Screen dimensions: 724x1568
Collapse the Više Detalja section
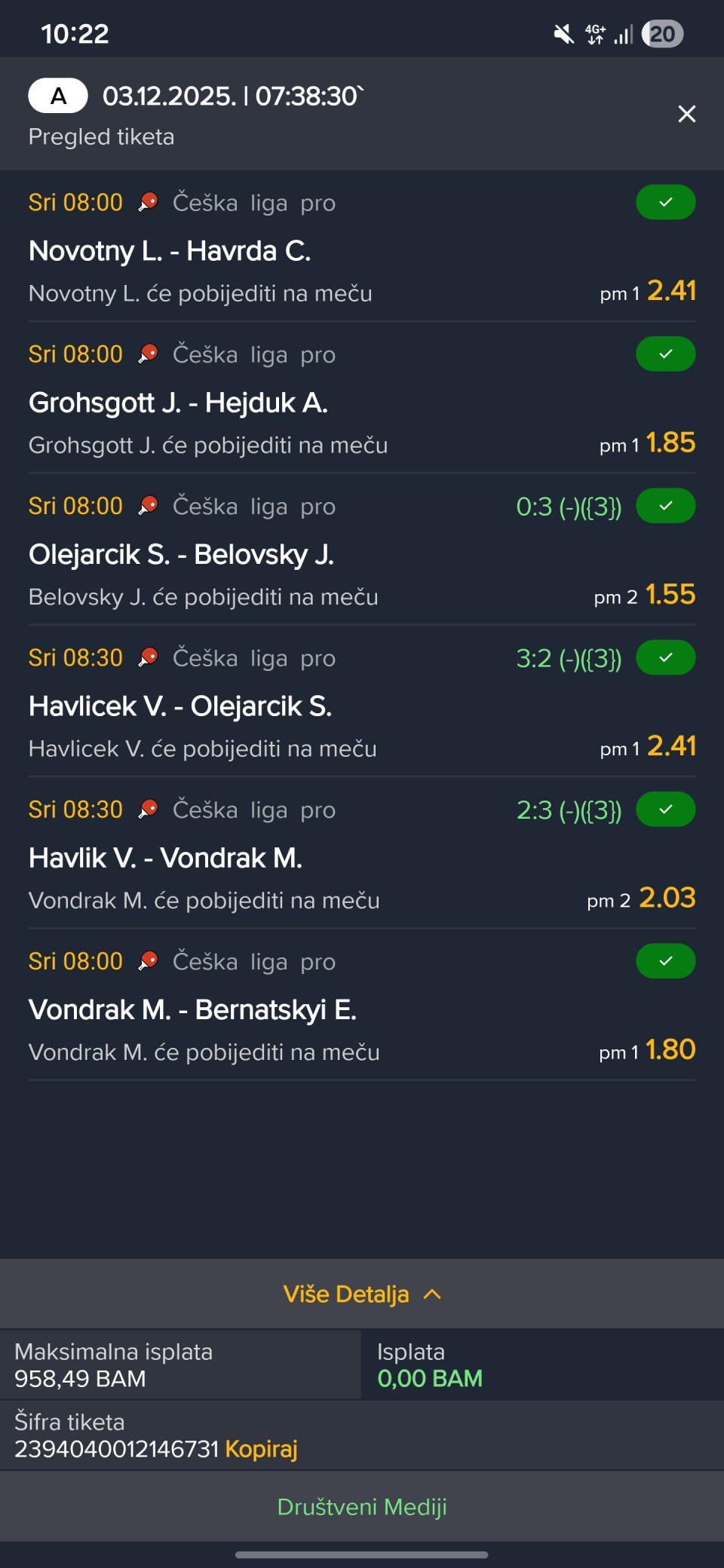362,1294
